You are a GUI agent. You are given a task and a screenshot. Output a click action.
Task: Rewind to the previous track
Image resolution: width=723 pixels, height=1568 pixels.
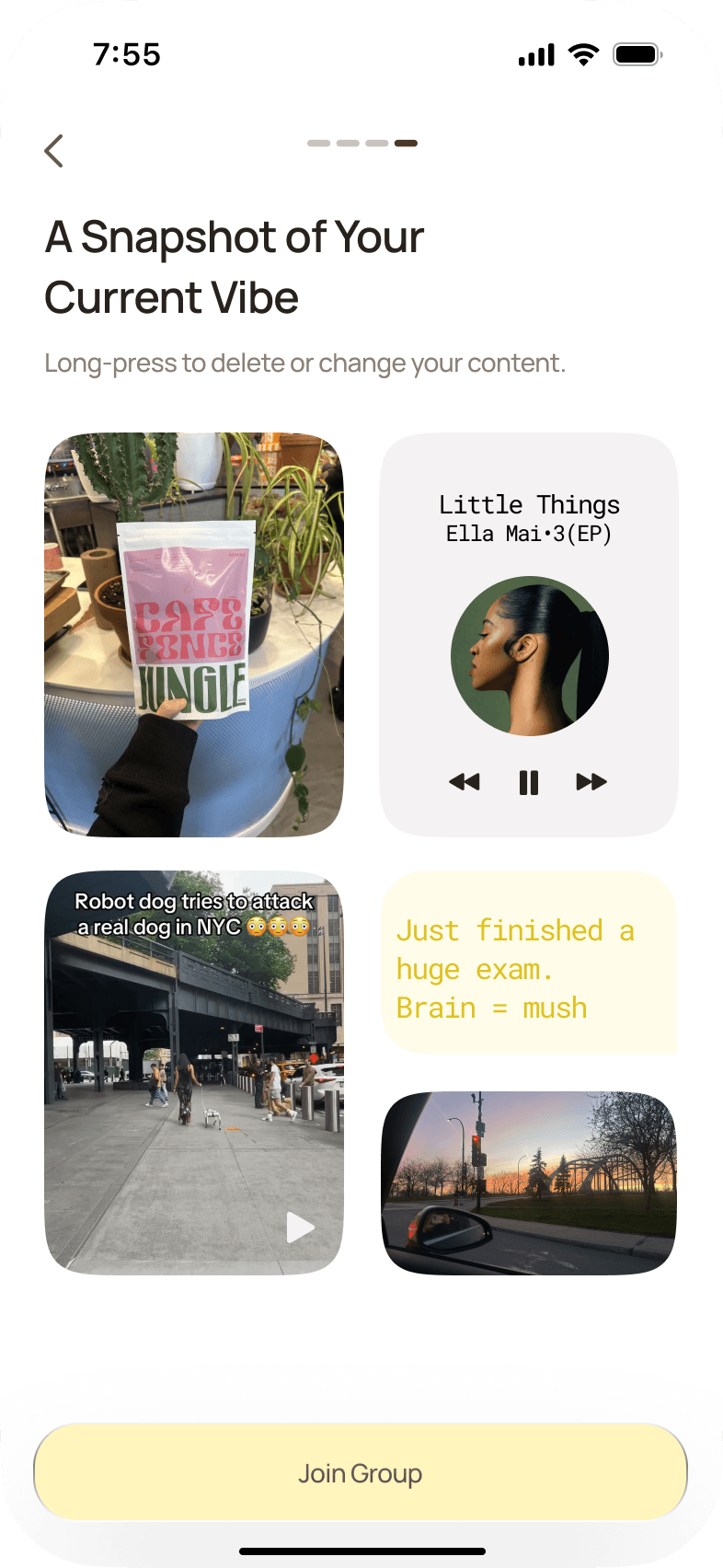coord(465,782)
